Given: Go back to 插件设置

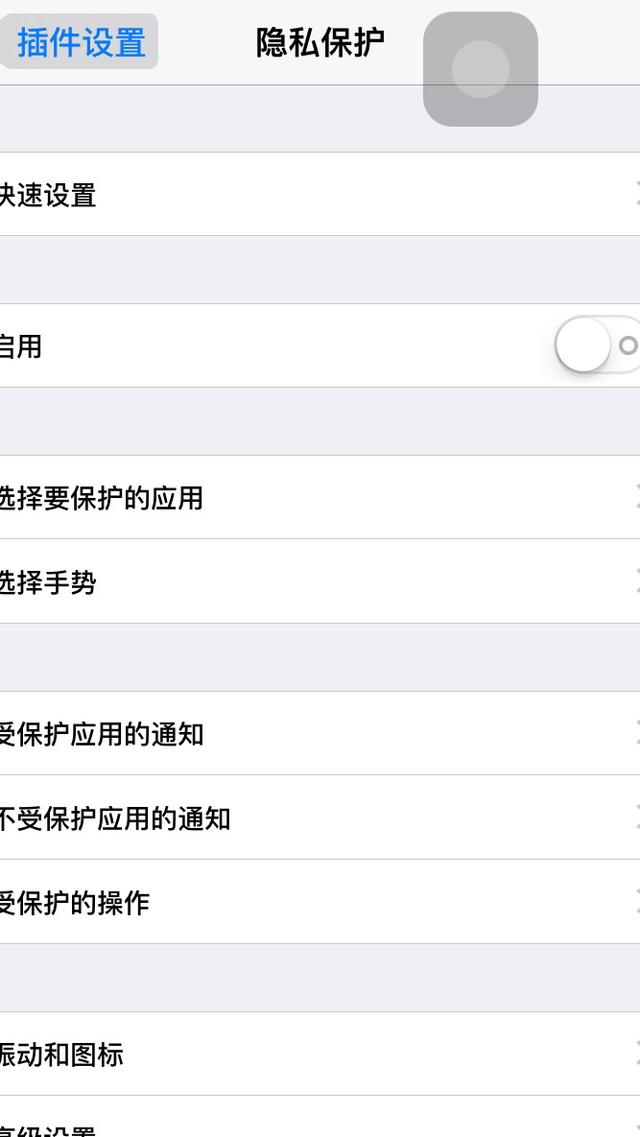Looking at the screenshot, I should click(x=80, y=42).
